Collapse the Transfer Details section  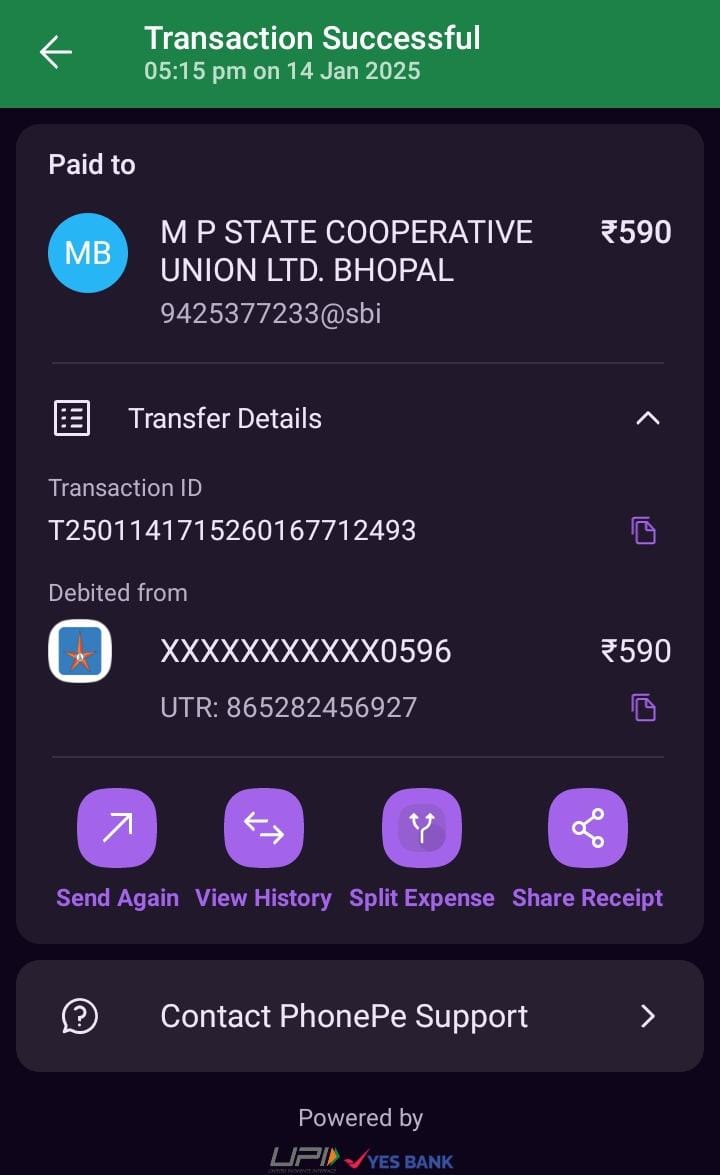coord(647,418)
